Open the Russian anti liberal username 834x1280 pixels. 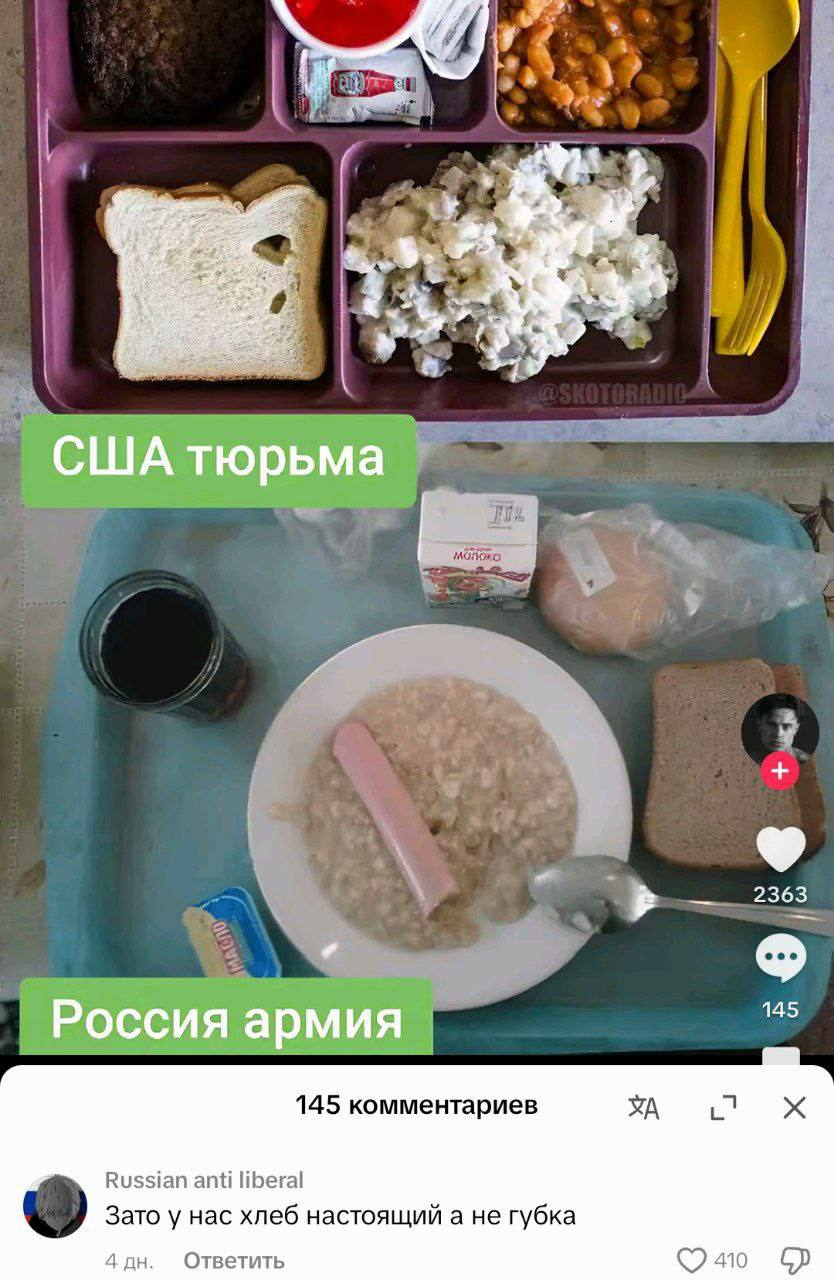204,1180
